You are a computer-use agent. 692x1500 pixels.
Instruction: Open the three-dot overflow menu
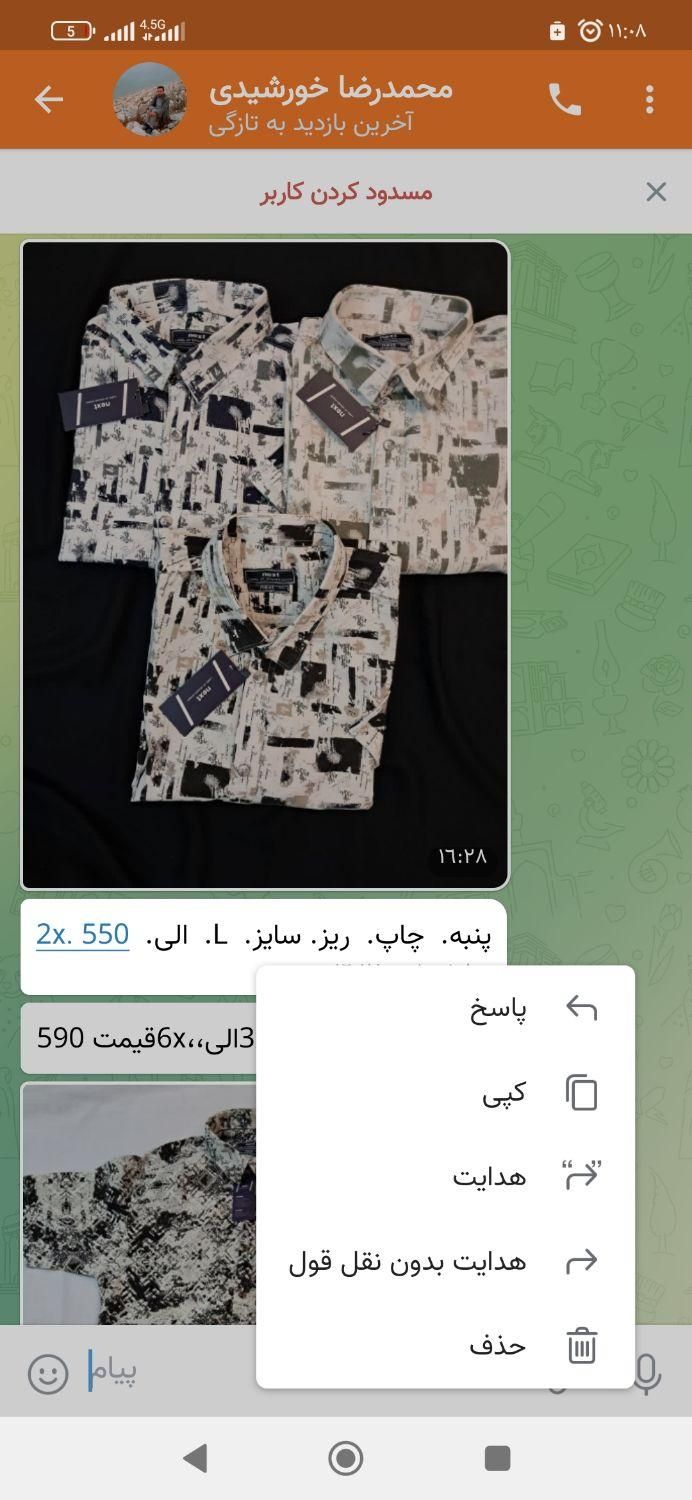coord(650,99)
